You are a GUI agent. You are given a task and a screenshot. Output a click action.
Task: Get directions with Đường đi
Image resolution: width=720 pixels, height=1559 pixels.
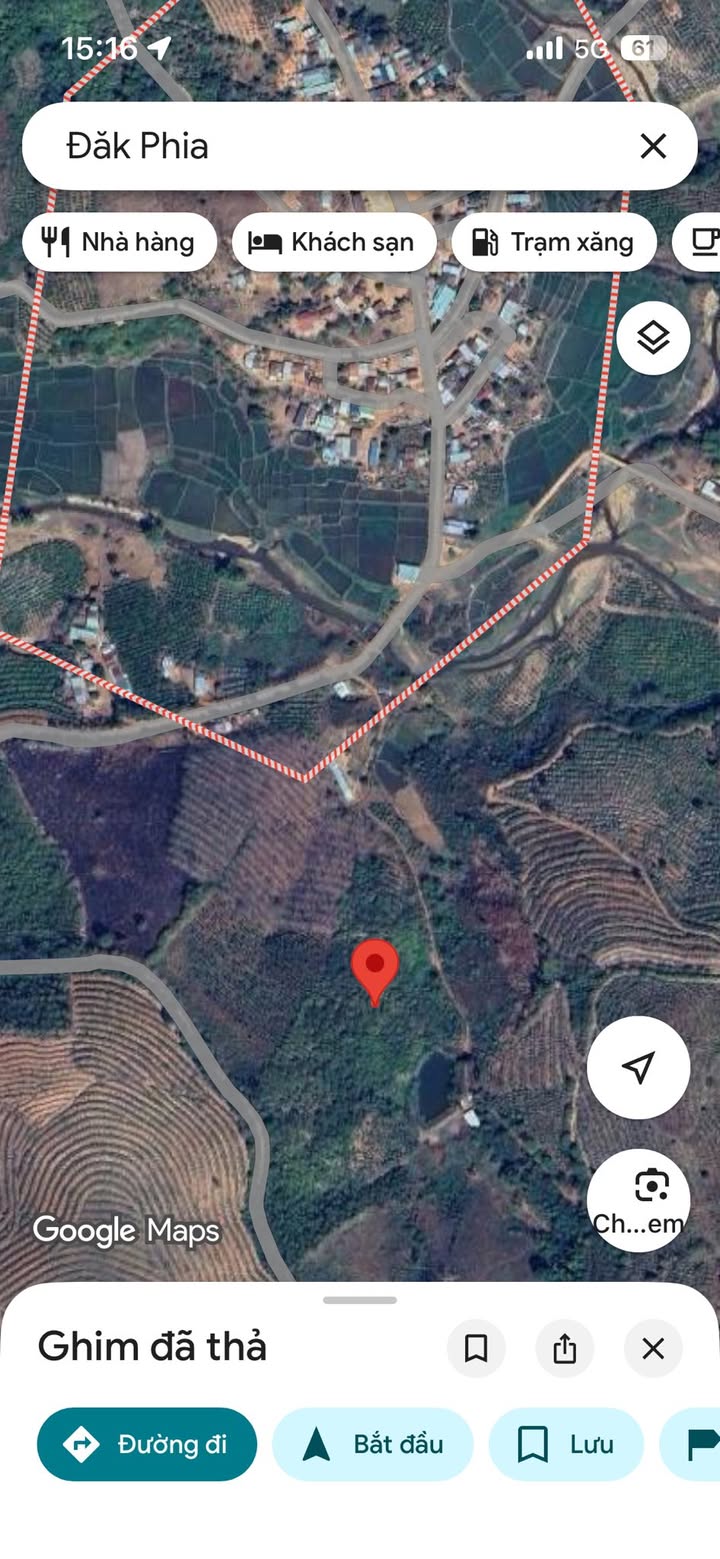click(x=147, y=1444)
